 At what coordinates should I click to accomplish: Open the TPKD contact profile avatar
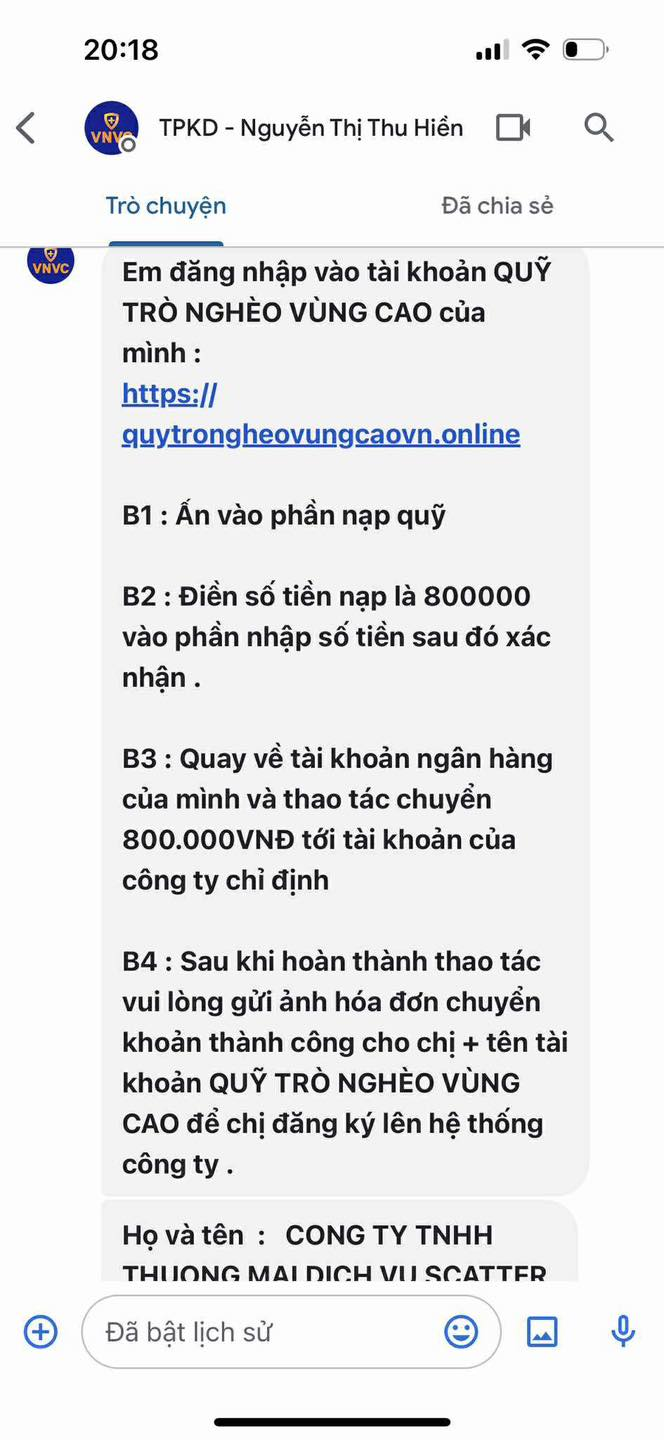pos(111,127)
